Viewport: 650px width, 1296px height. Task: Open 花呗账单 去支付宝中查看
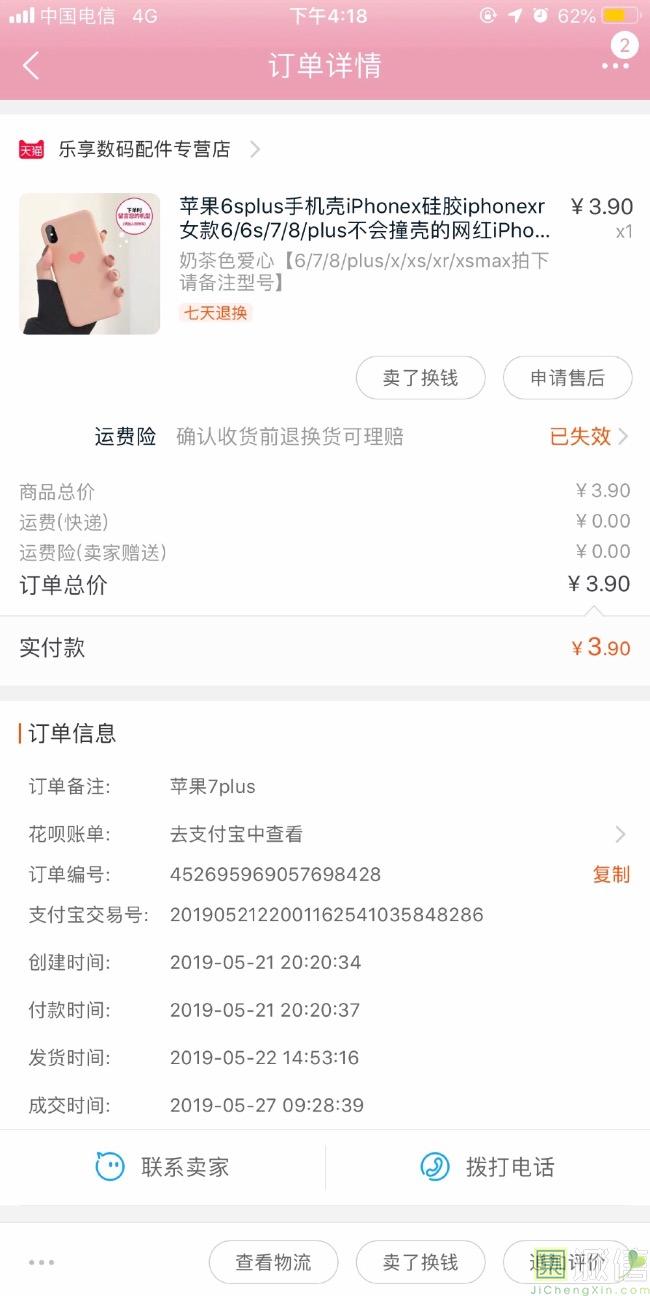pyautogui.click(x=400, y=834)
